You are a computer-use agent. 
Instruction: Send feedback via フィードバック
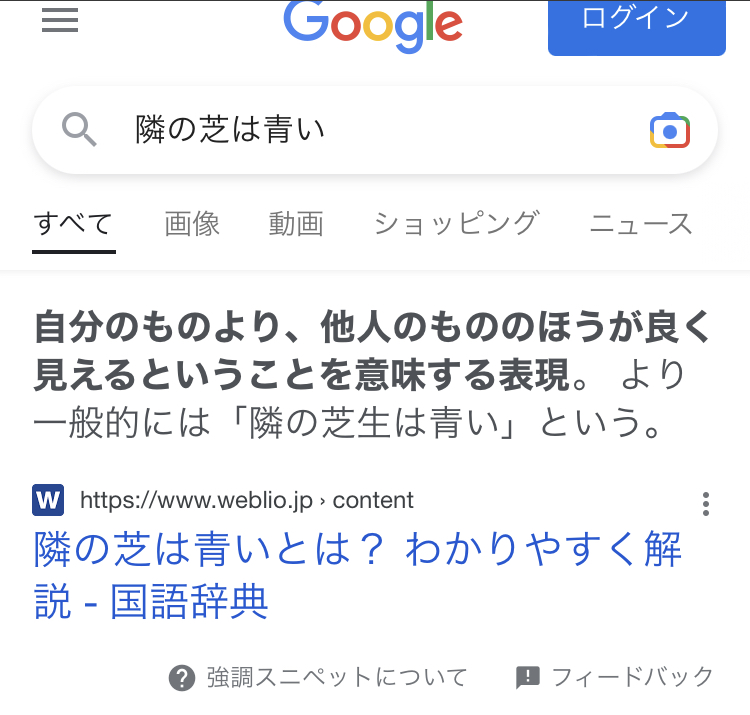pyautogui.click(x=615, y=677)
